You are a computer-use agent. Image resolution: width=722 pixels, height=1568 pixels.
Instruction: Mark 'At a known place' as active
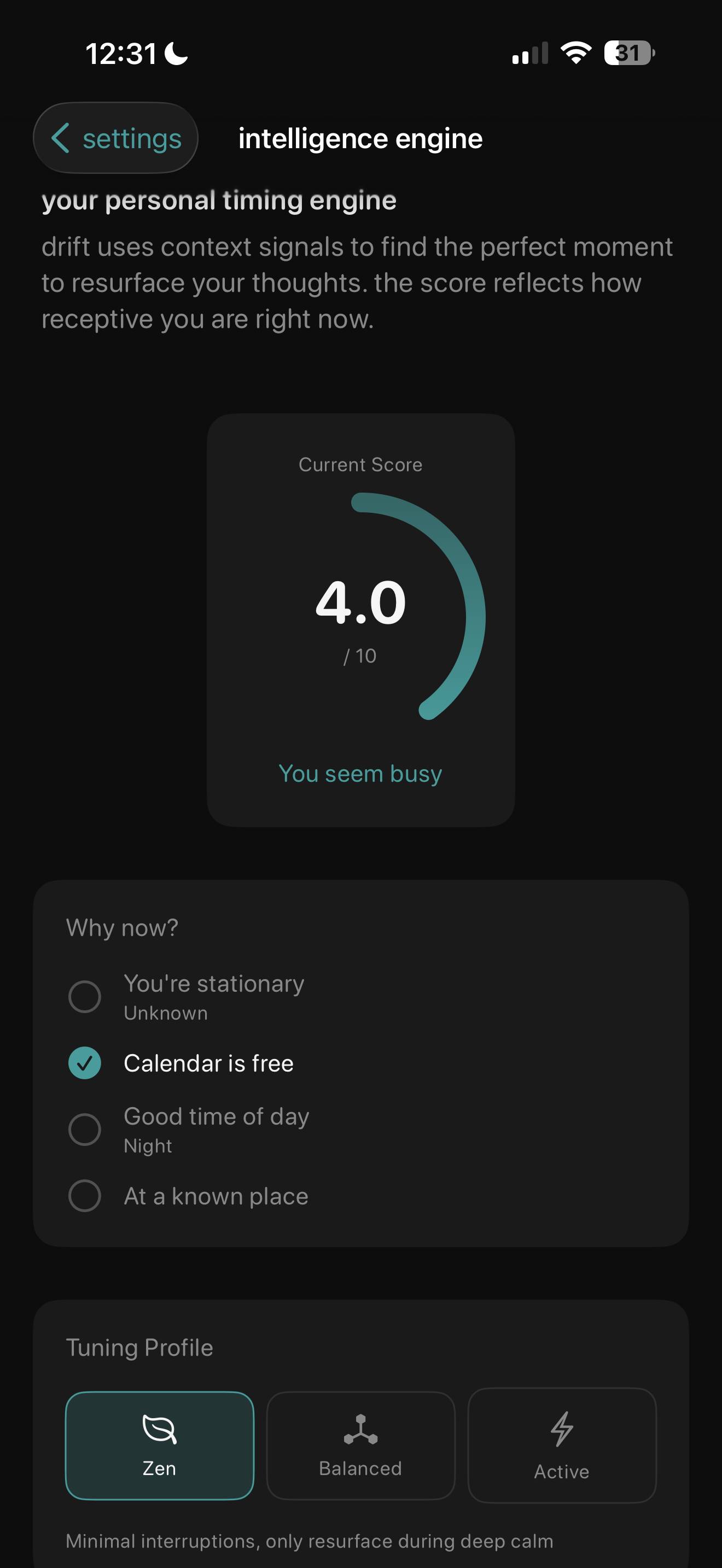tap(85, 1195)
